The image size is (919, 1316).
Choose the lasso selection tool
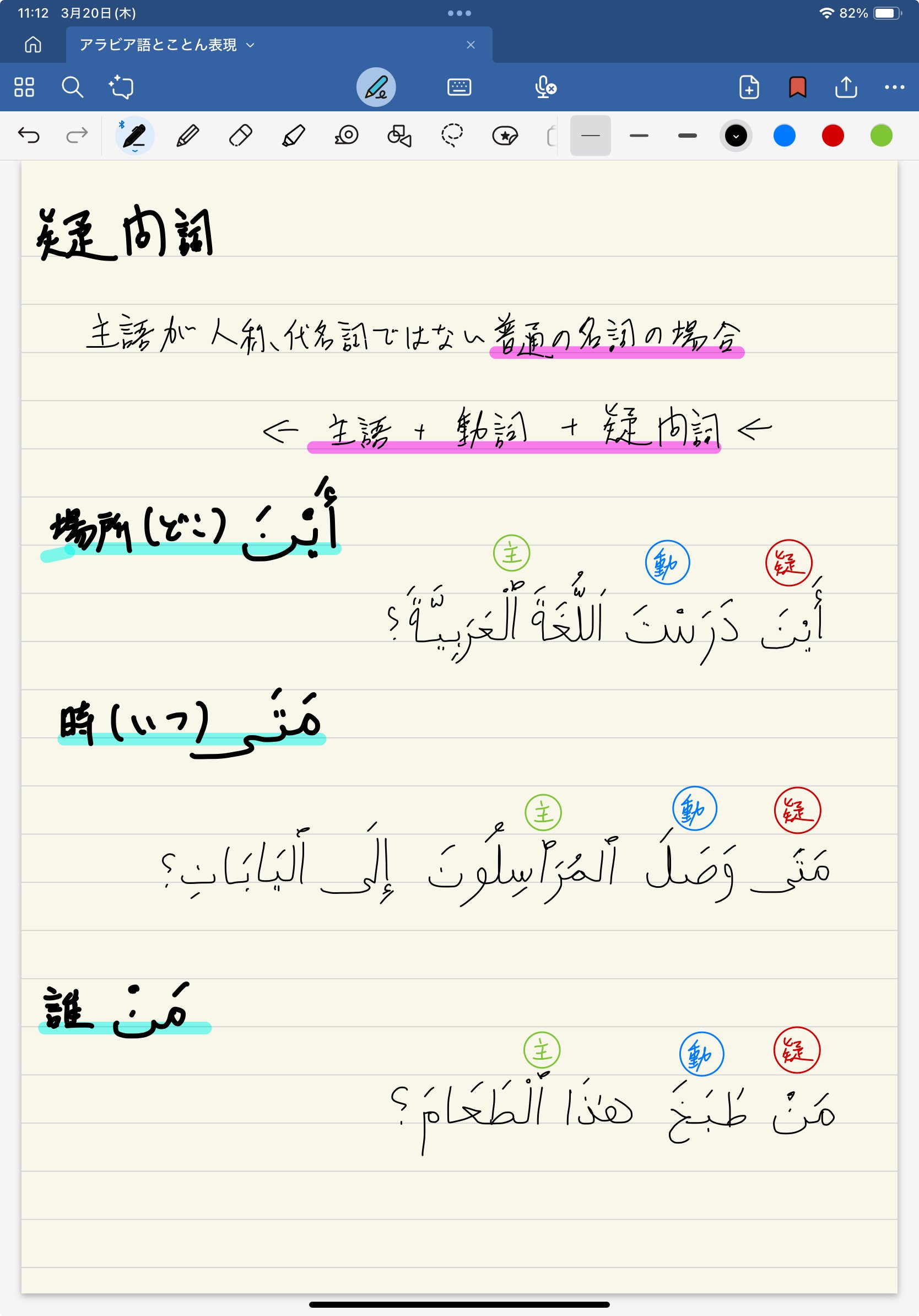click(452, 135)
